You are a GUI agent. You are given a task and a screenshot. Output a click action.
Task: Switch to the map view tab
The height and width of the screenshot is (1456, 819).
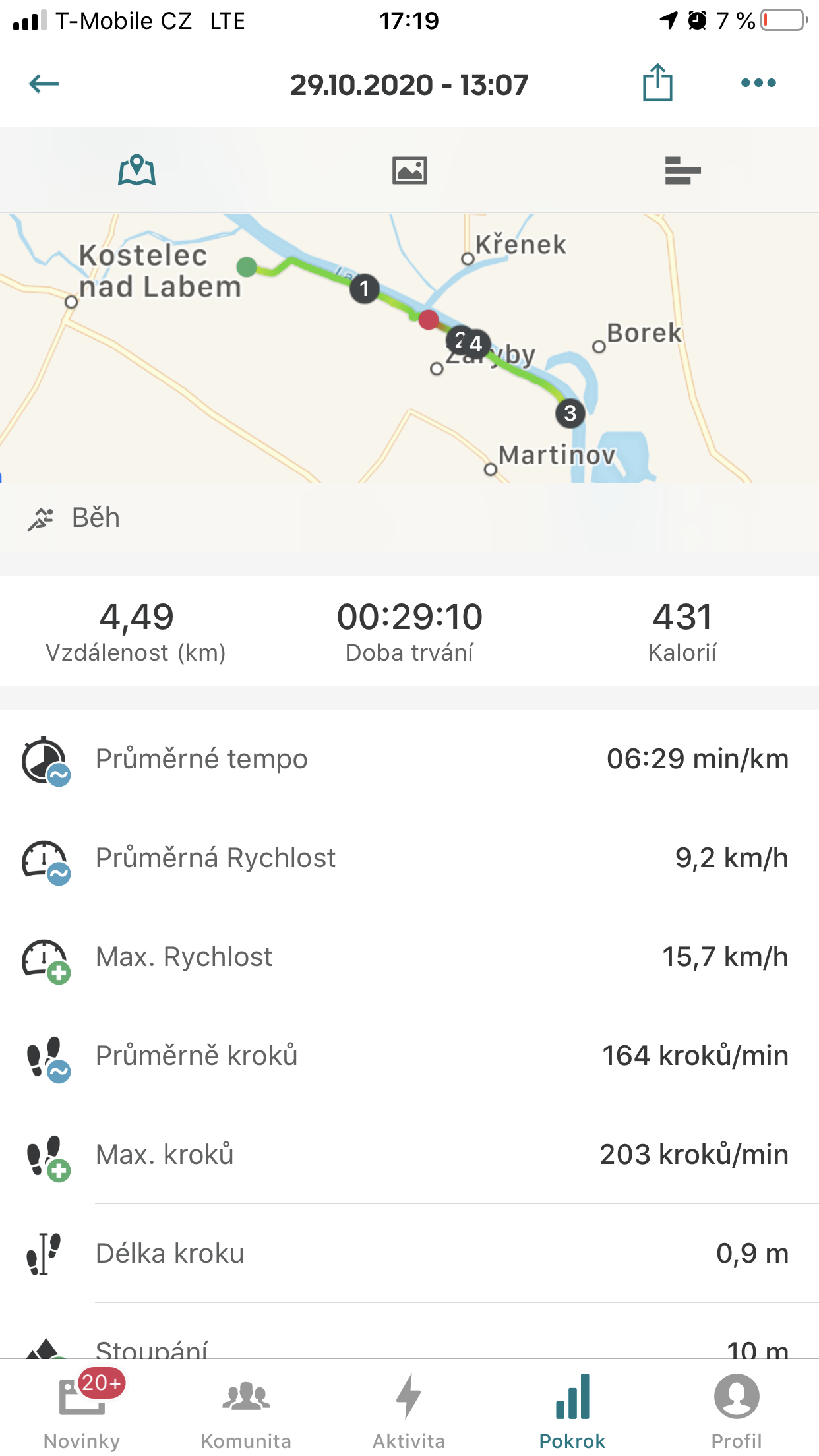pos(136,170)
